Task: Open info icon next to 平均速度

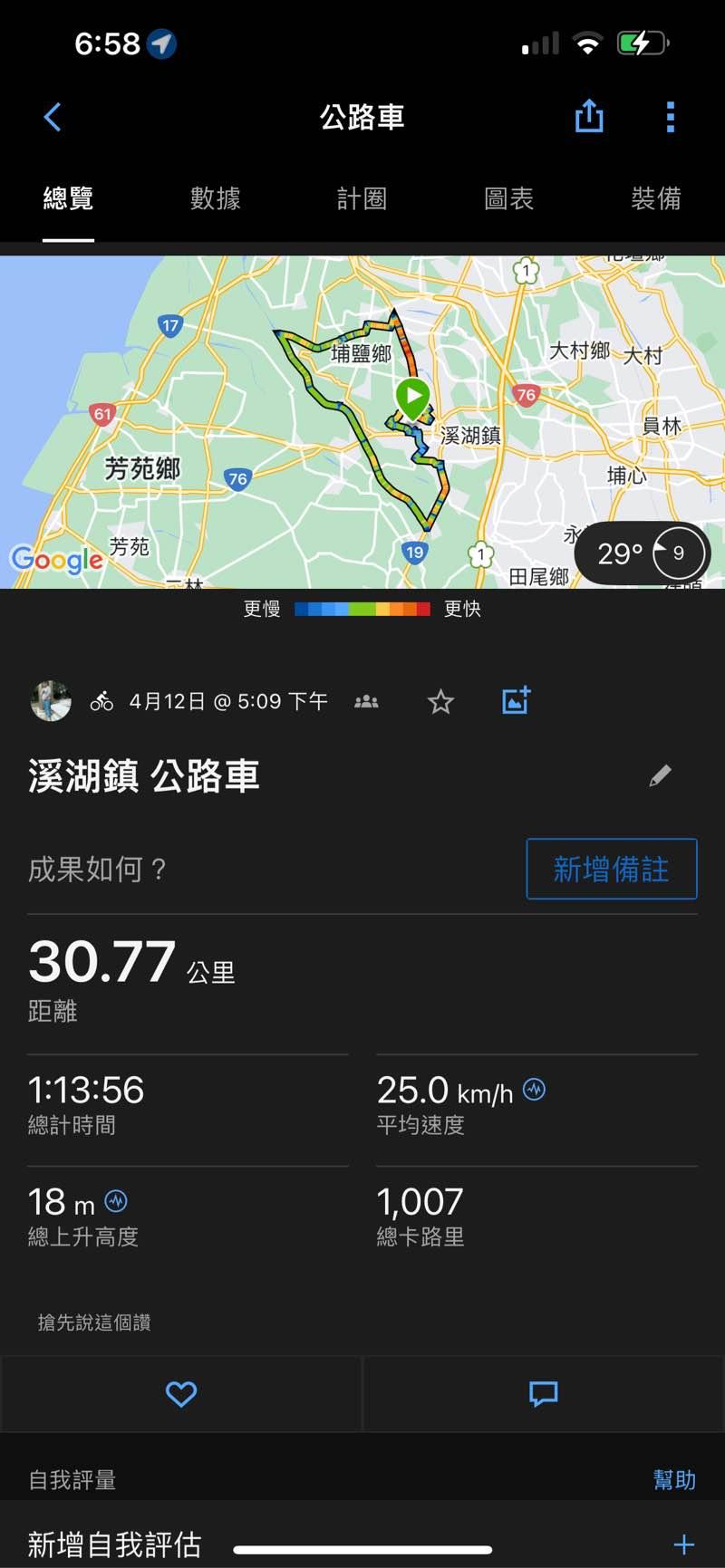Action: [x=535, y=1090]
